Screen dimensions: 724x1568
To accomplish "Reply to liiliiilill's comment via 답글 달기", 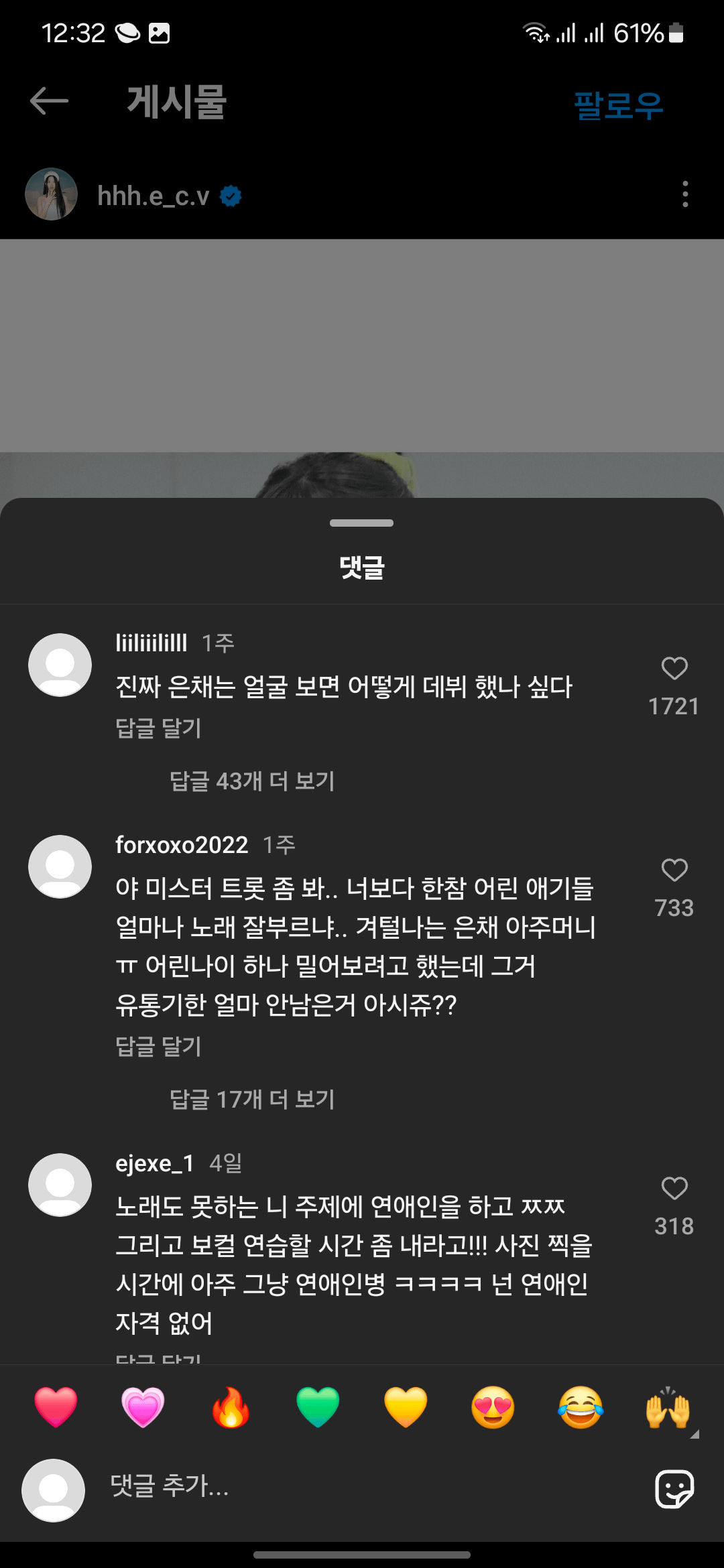I will 158,728.
